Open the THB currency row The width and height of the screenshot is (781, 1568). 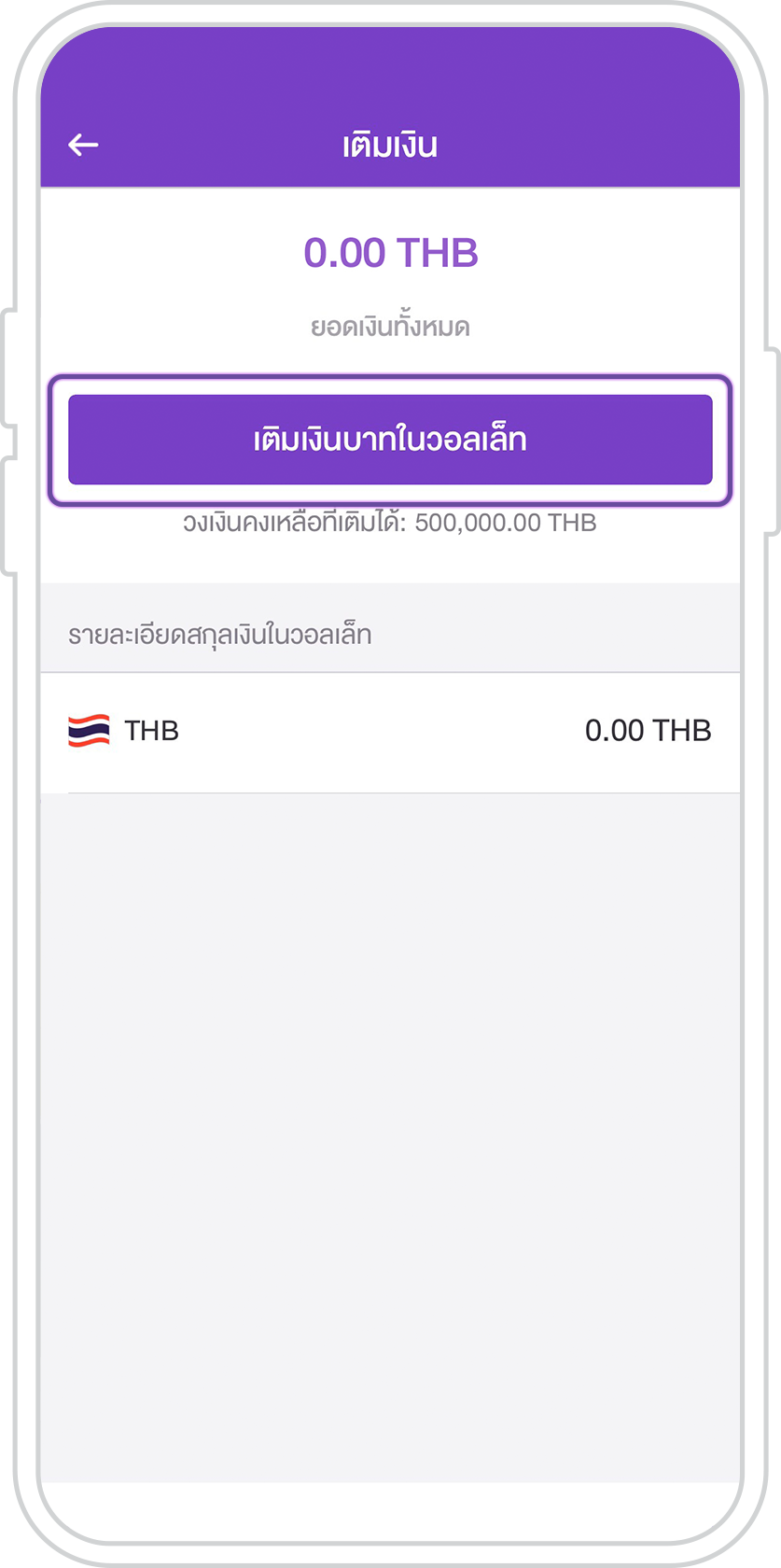pos(390,733)
